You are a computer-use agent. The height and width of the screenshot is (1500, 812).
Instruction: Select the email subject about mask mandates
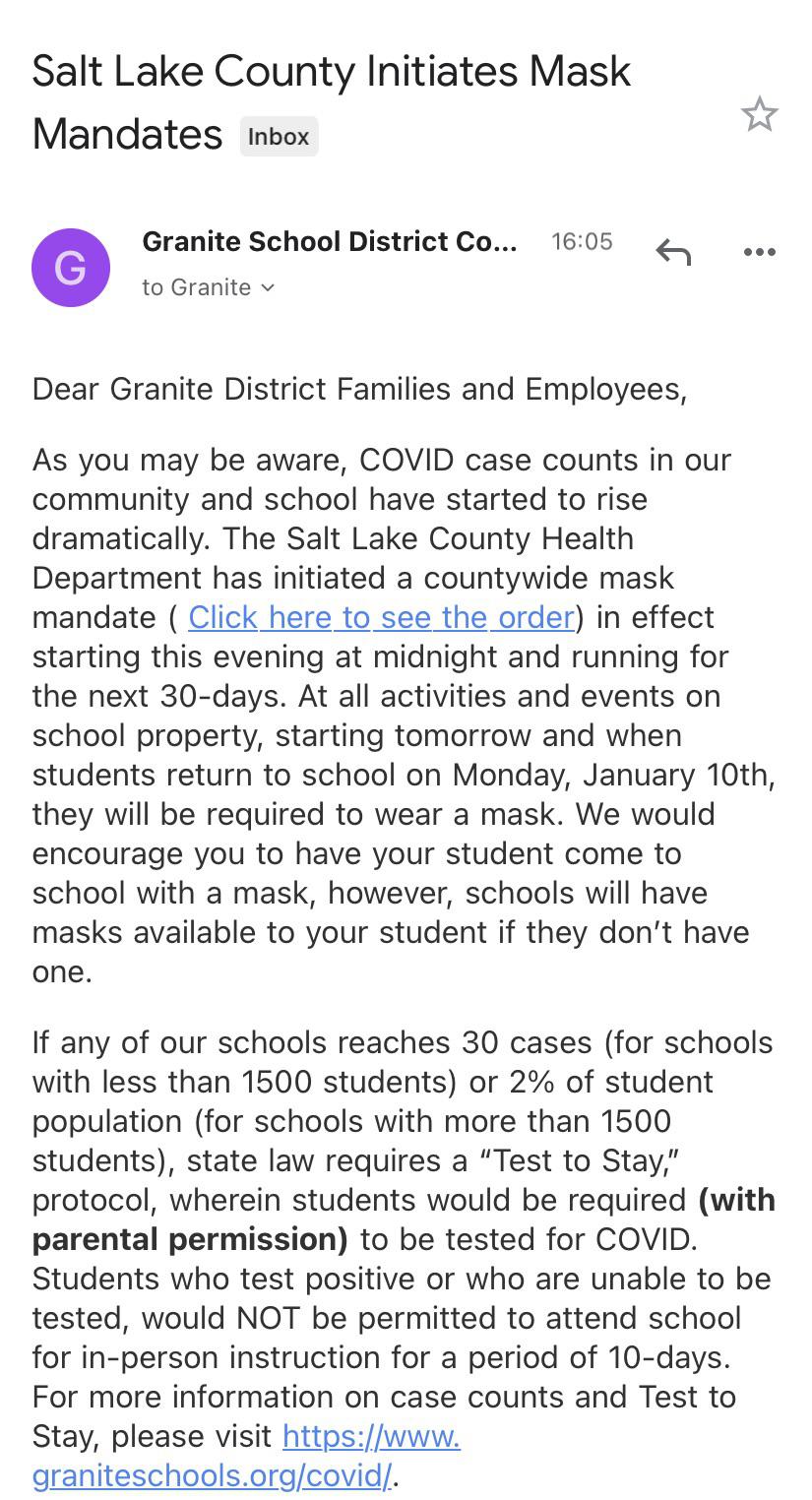click(x=331, y=71)
